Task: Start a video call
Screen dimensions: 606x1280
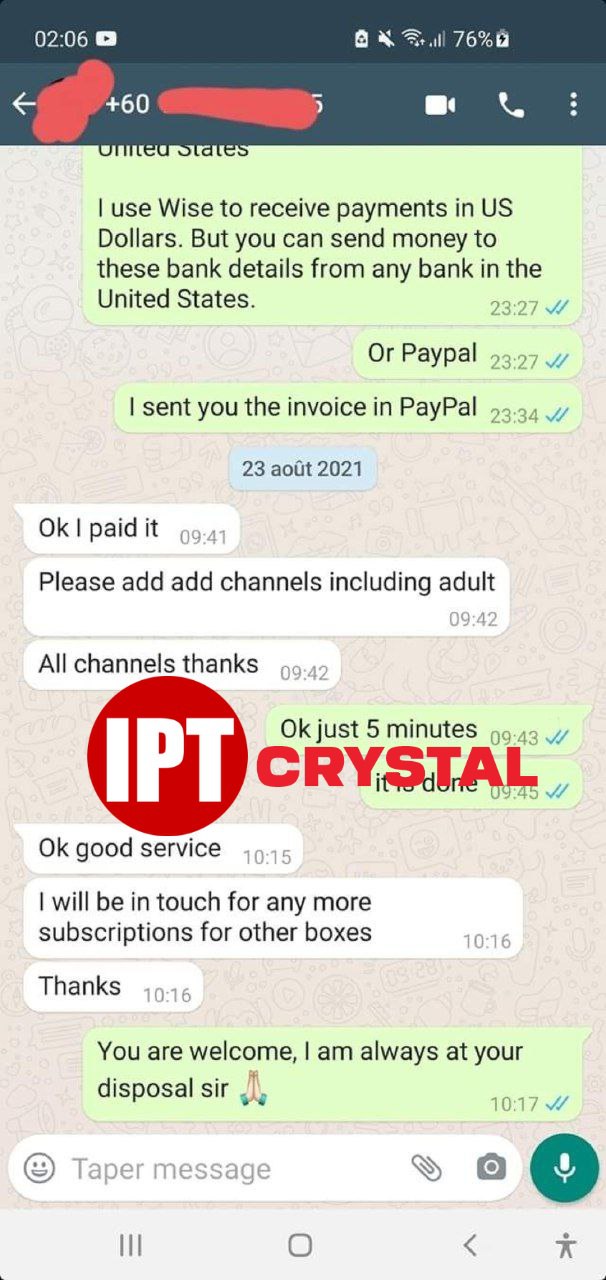Action: point(440,105)
